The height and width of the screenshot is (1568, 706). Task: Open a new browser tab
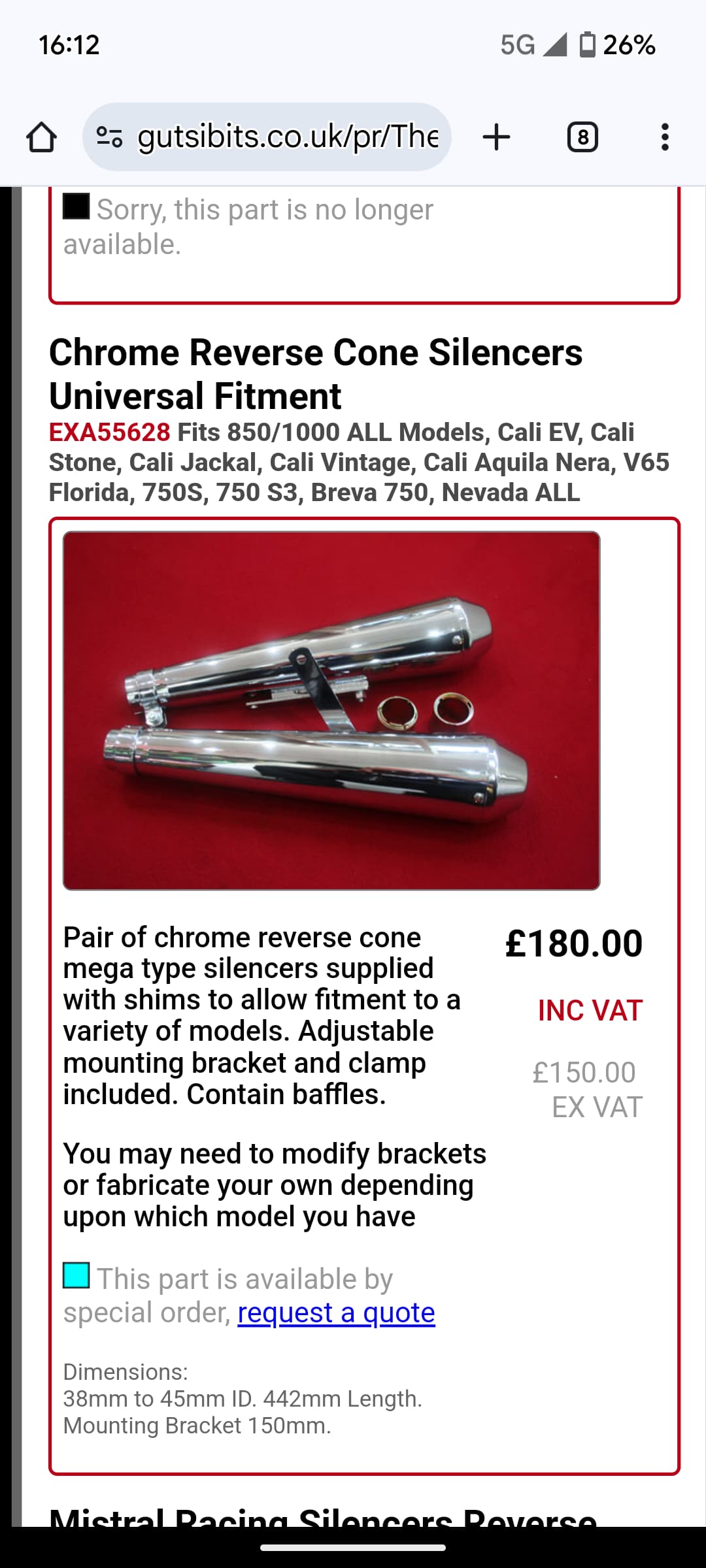(x=496, y=137)
